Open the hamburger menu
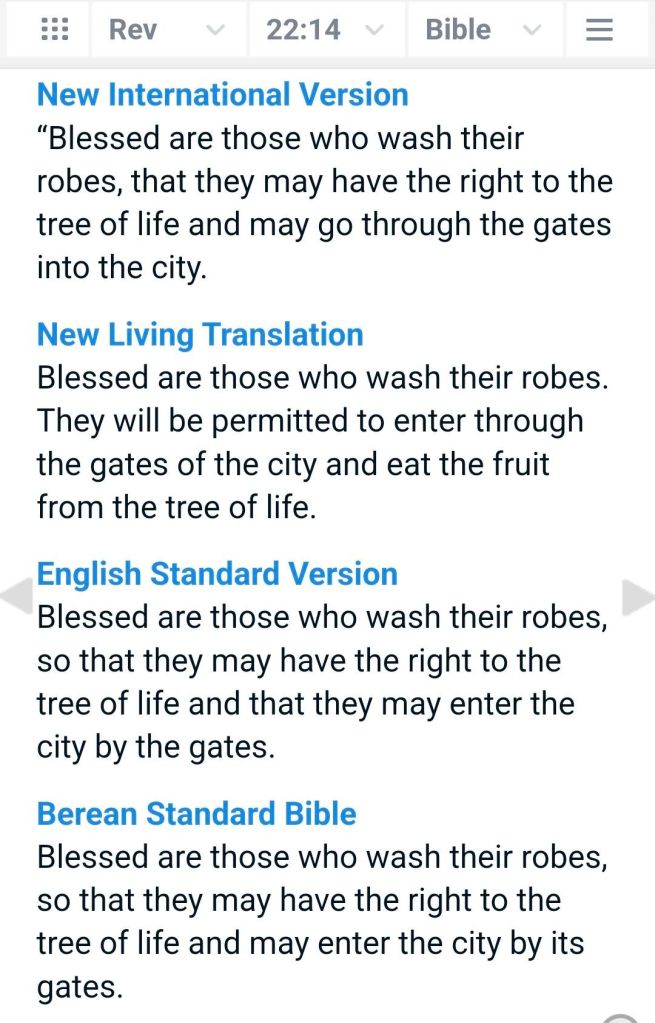655x1023 pixels. 598,30
